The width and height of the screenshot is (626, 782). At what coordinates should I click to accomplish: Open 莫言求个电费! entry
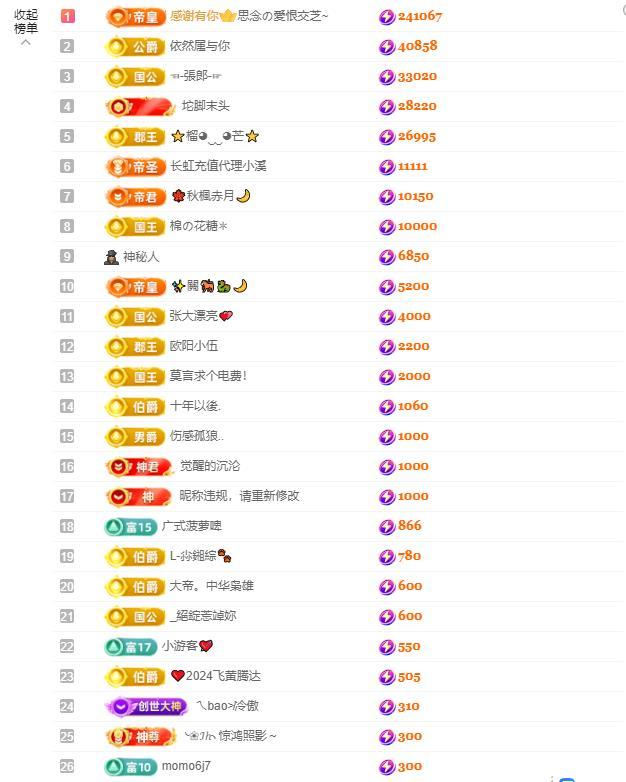[x=207, y=376]
